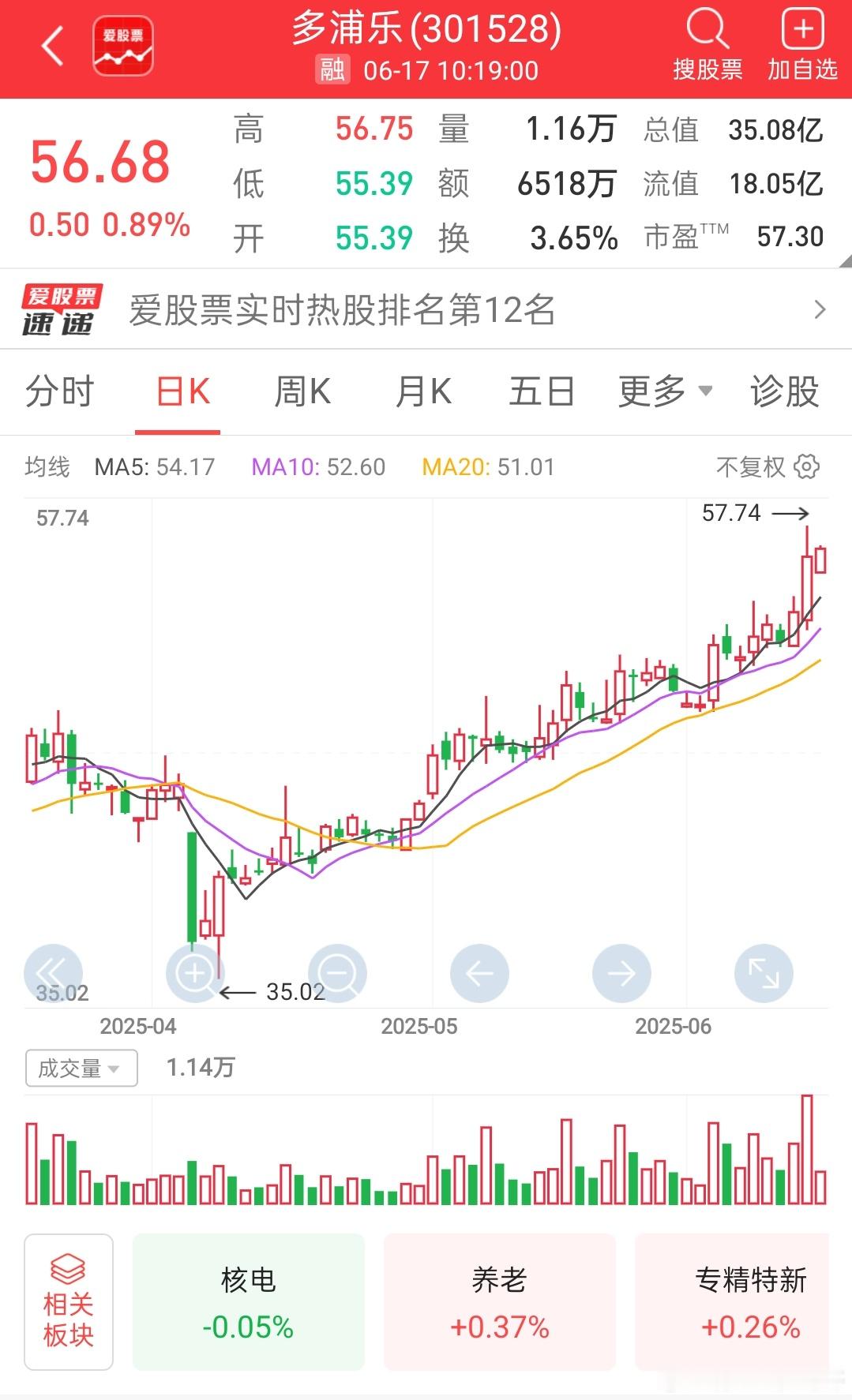Screen dimensions: 852x1400
Task: Expand the 更多 chart options dropdown
Action: tap(666, 391)
